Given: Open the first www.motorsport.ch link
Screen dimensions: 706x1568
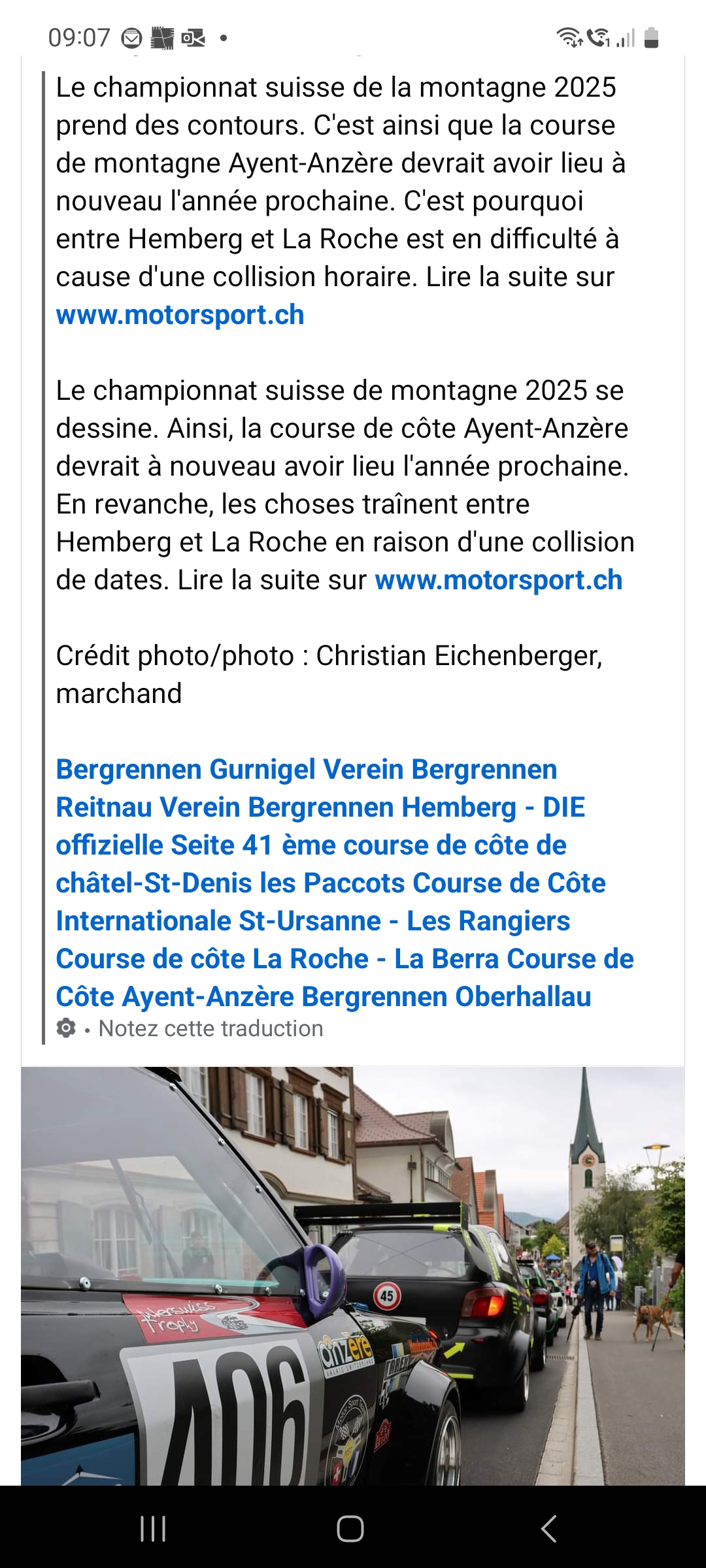Looking at the screenshot, I should [180, 315].
